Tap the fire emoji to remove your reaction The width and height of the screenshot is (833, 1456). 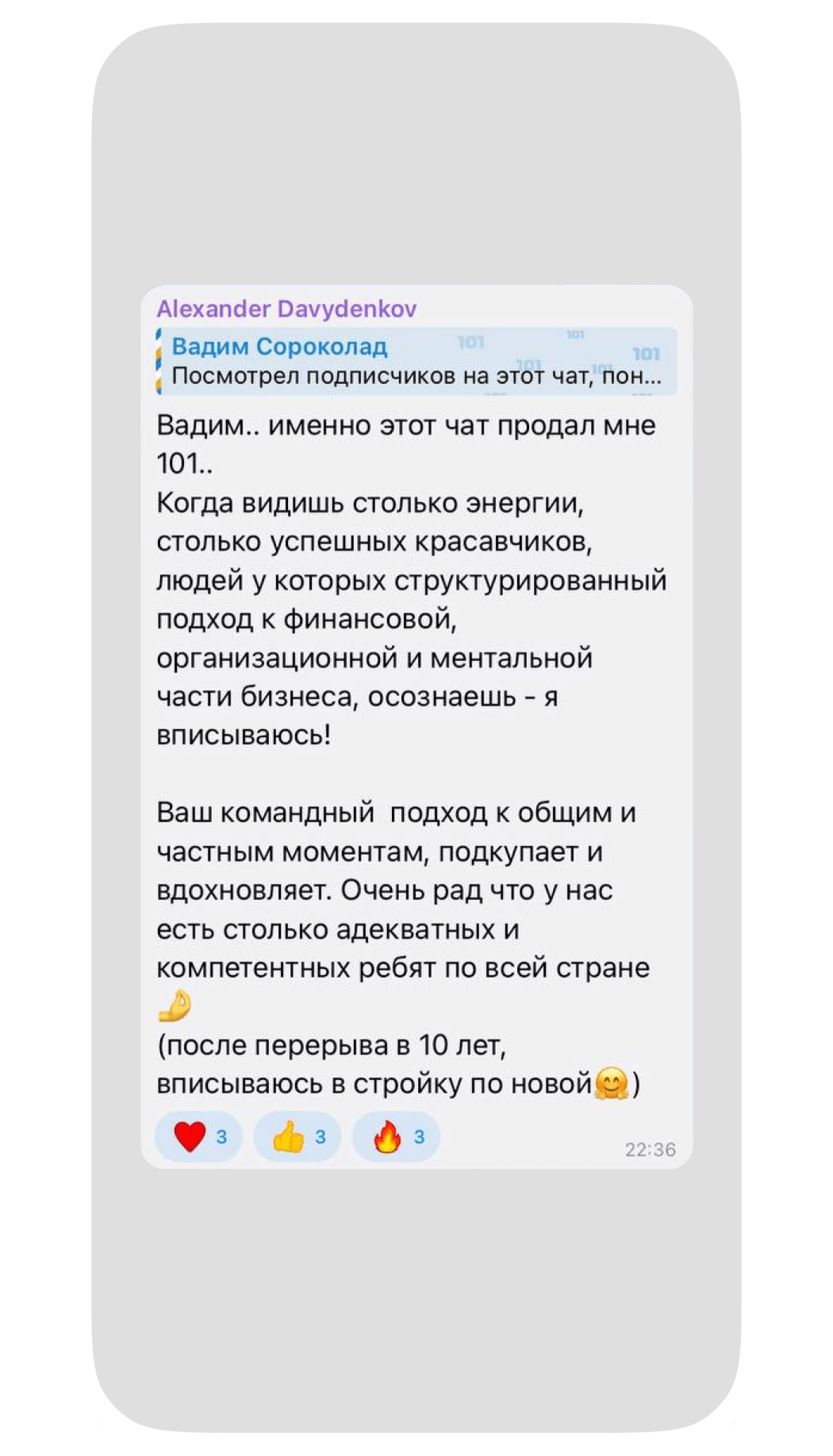[x=388, y=1136]
